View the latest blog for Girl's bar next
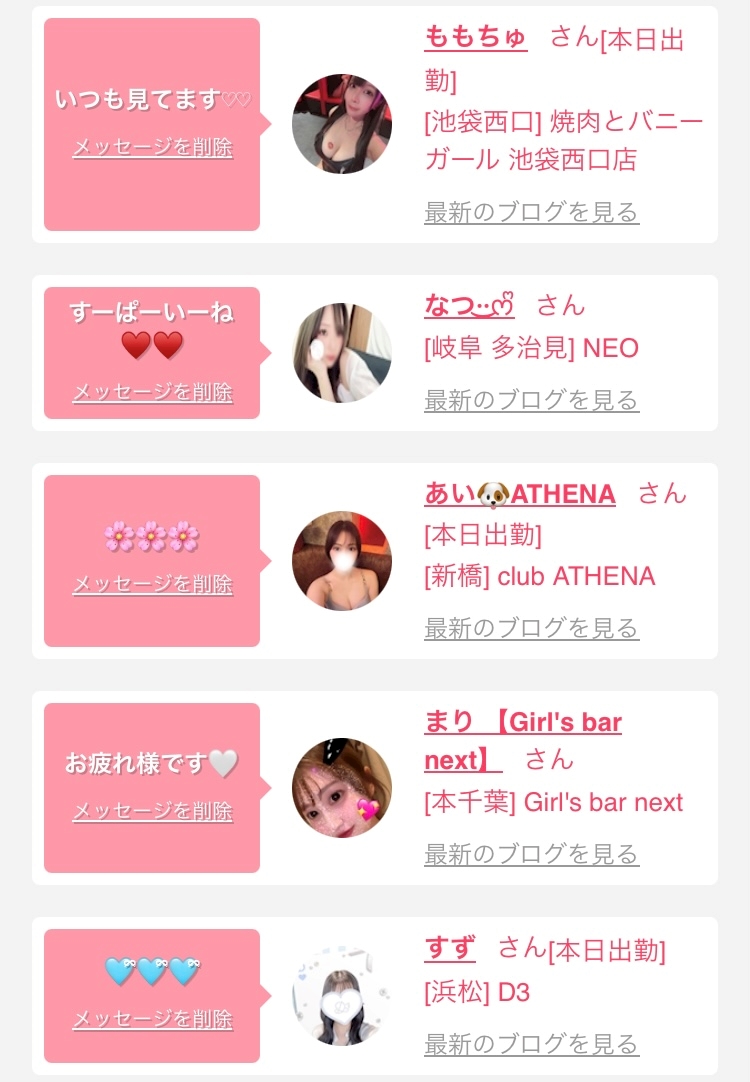The image size is (750, 1082). [531, 854]
